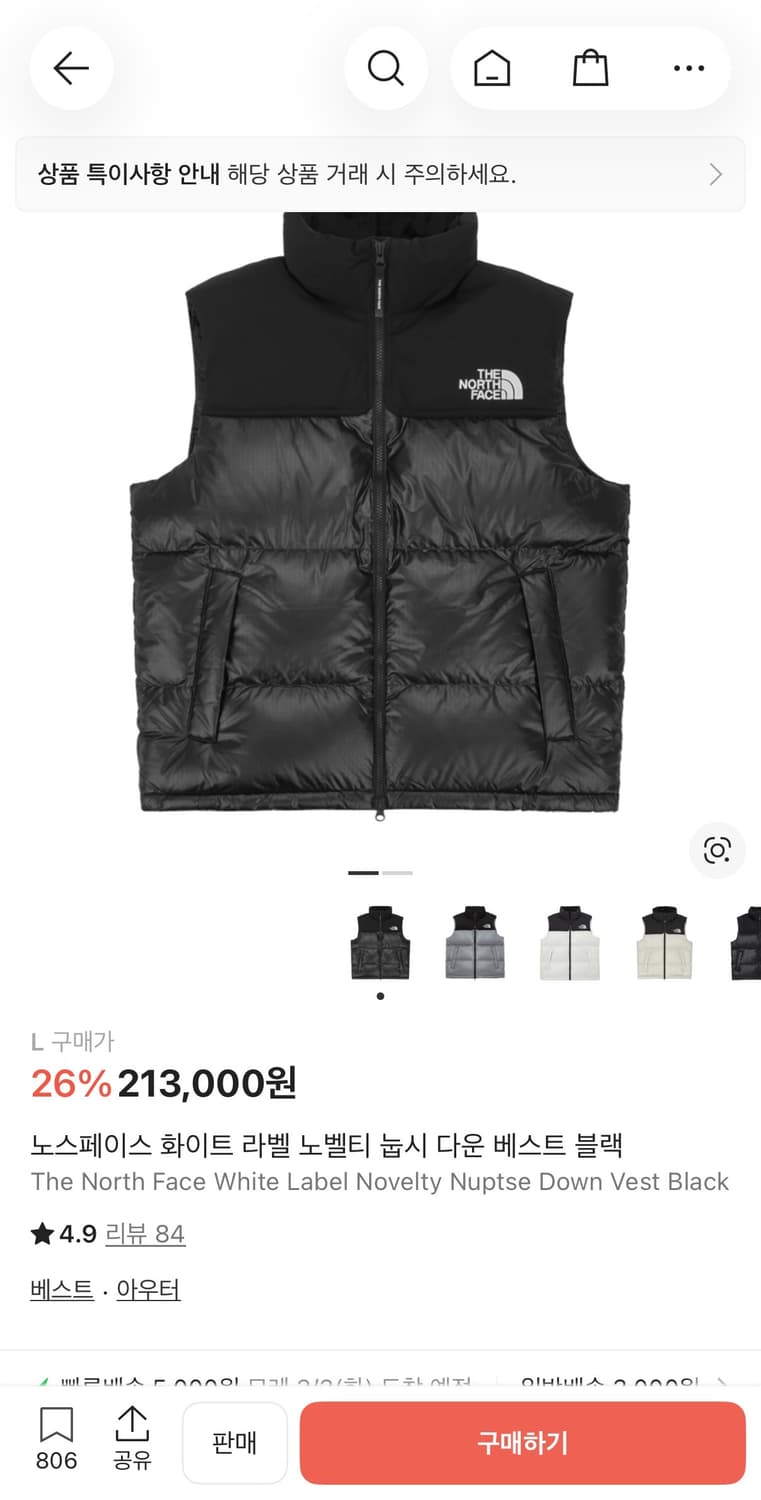The image size is (761, 1500).
Task: Go back using the back arrow
Action: pos(71,68)
